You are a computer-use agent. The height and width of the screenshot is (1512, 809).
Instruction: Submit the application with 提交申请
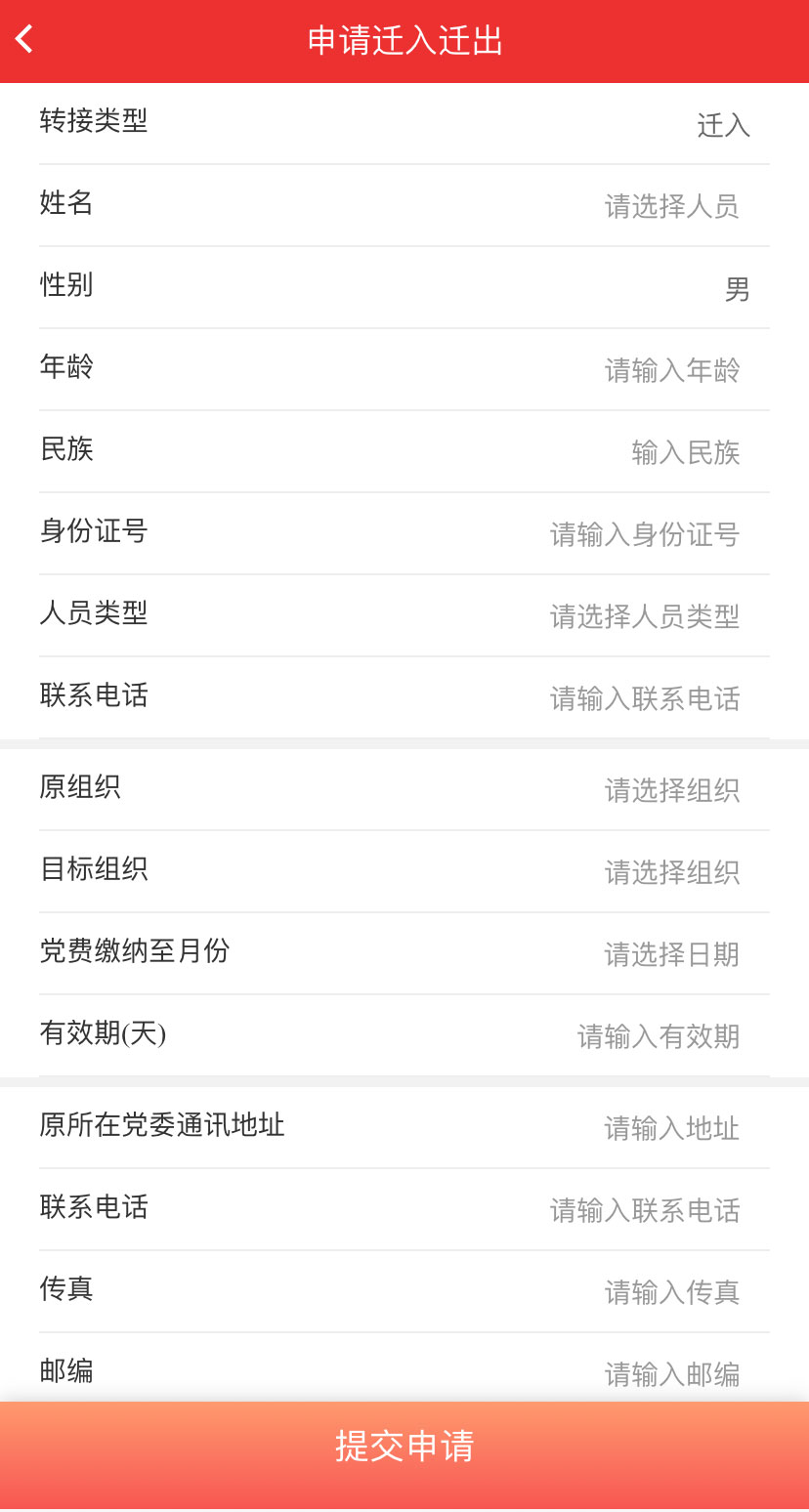404,1447
